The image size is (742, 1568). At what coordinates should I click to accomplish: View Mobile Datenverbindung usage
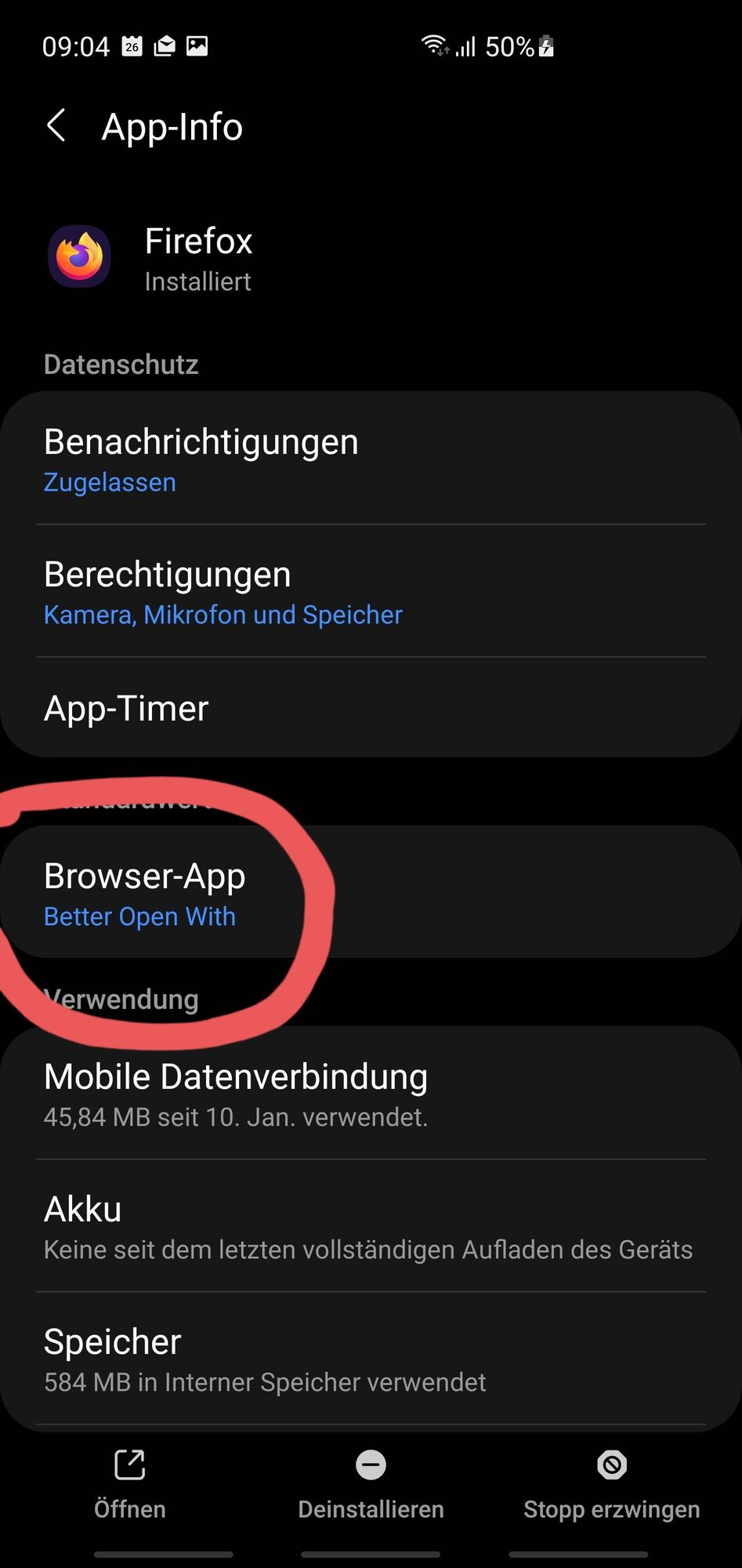371,1094
